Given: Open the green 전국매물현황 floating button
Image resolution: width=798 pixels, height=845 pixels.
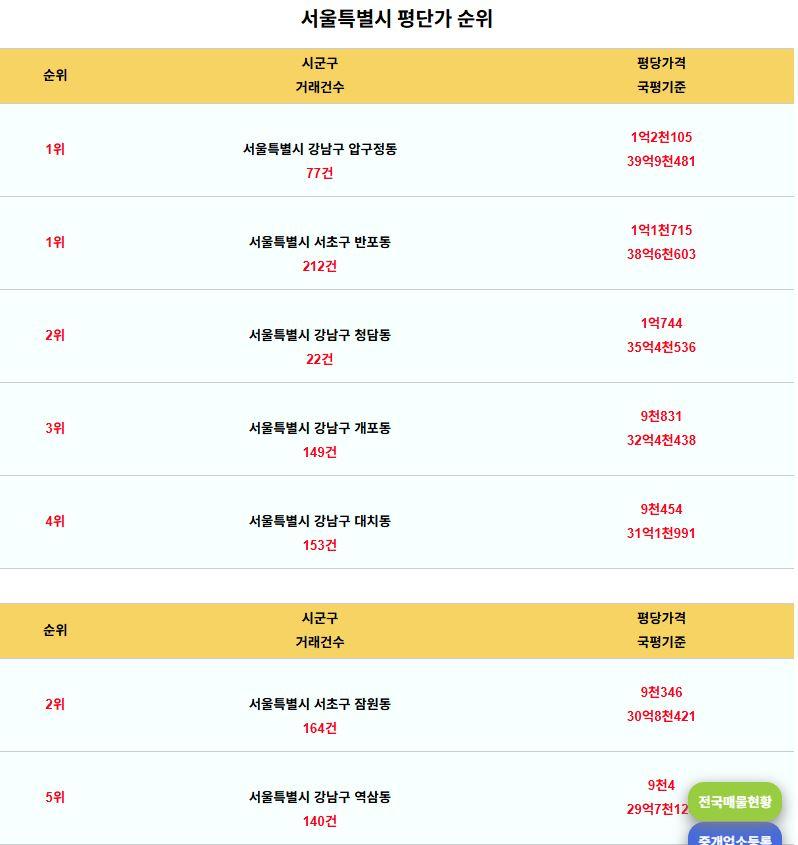Looking at the screenshot, I should (x=734, y=802).
